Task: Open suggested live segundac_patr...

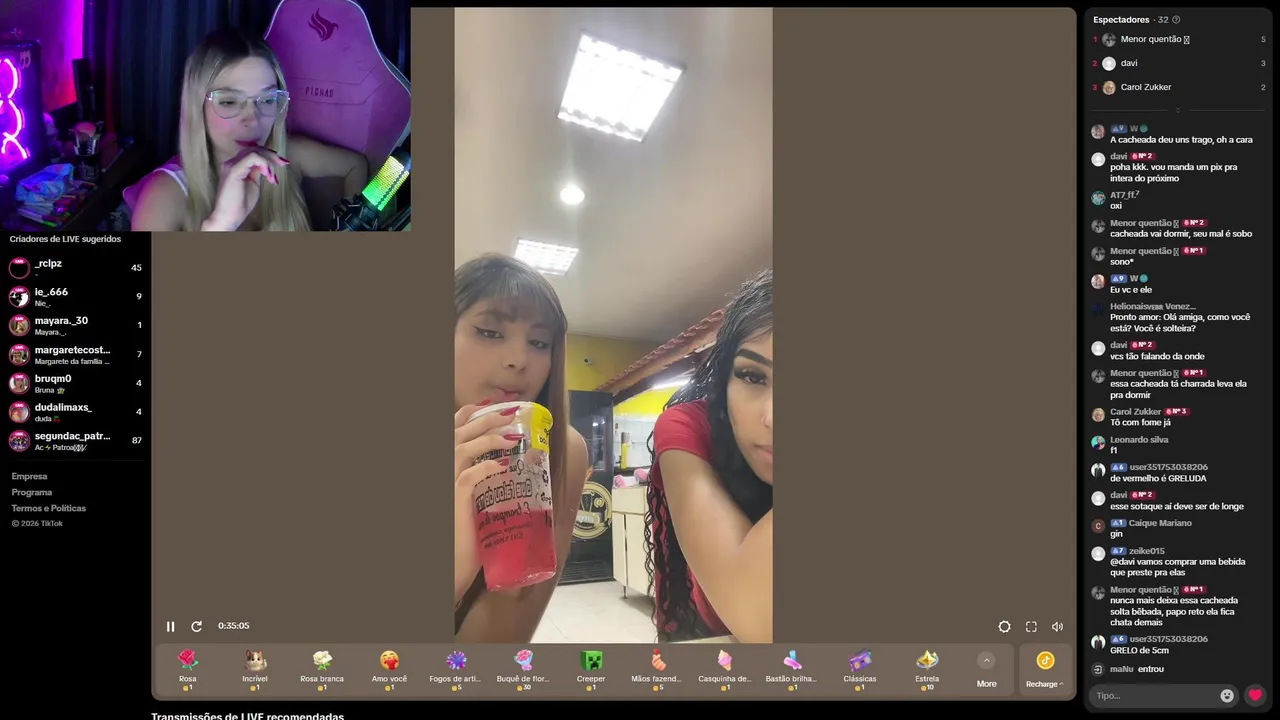Action: point(72,437)
